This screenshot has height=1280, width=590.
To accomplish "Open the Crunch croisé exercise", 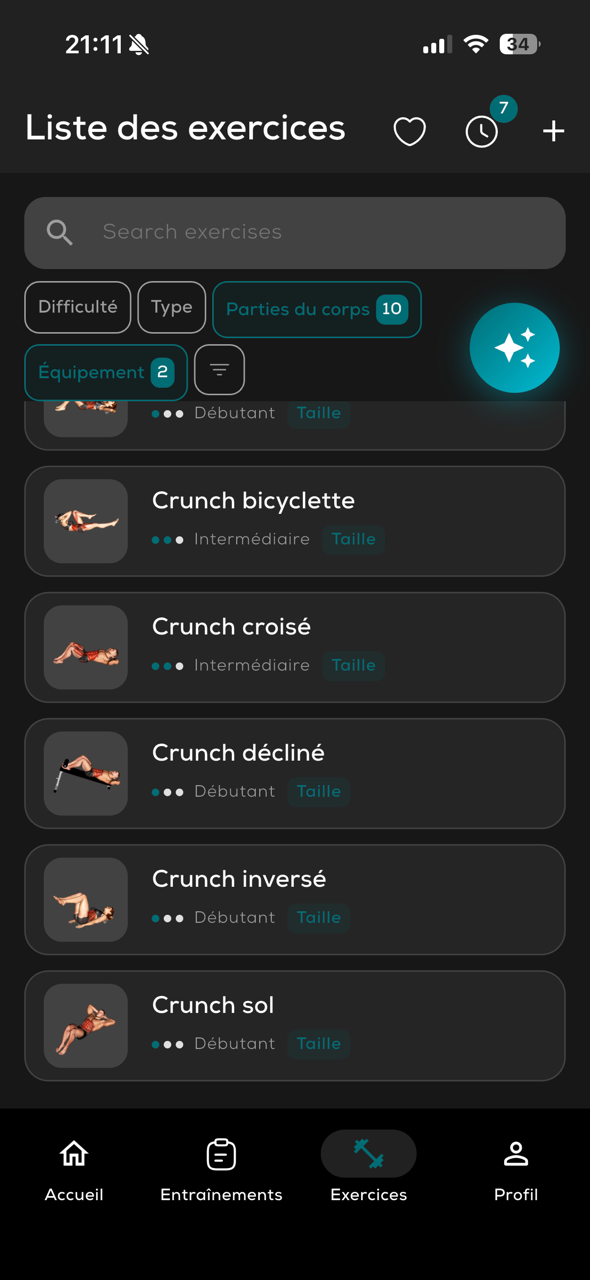I will (x=295, y=647).
